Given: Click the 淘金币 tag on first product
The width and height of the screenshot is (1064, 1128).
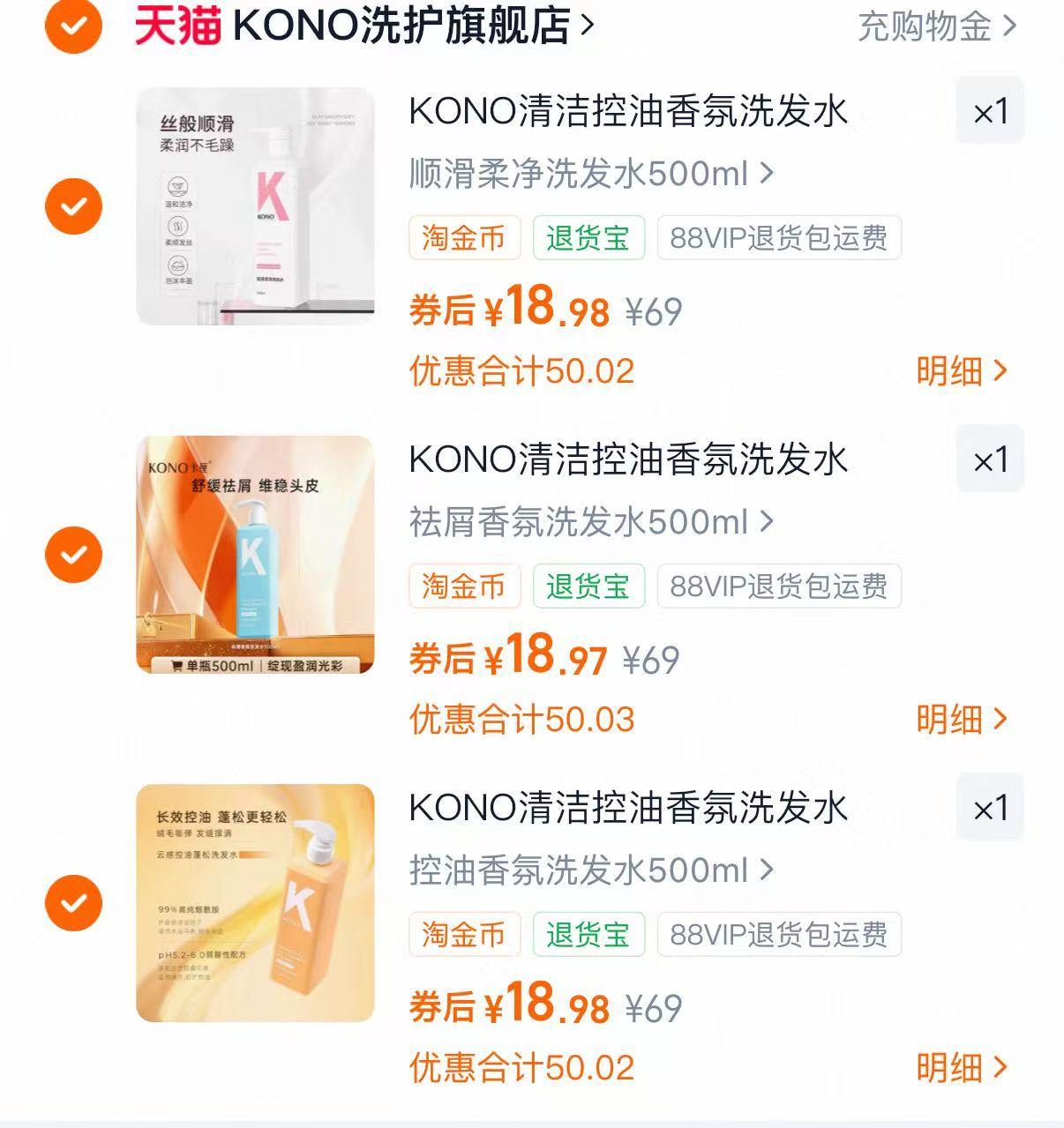Looking at the screenshot, I should (465, 236).
